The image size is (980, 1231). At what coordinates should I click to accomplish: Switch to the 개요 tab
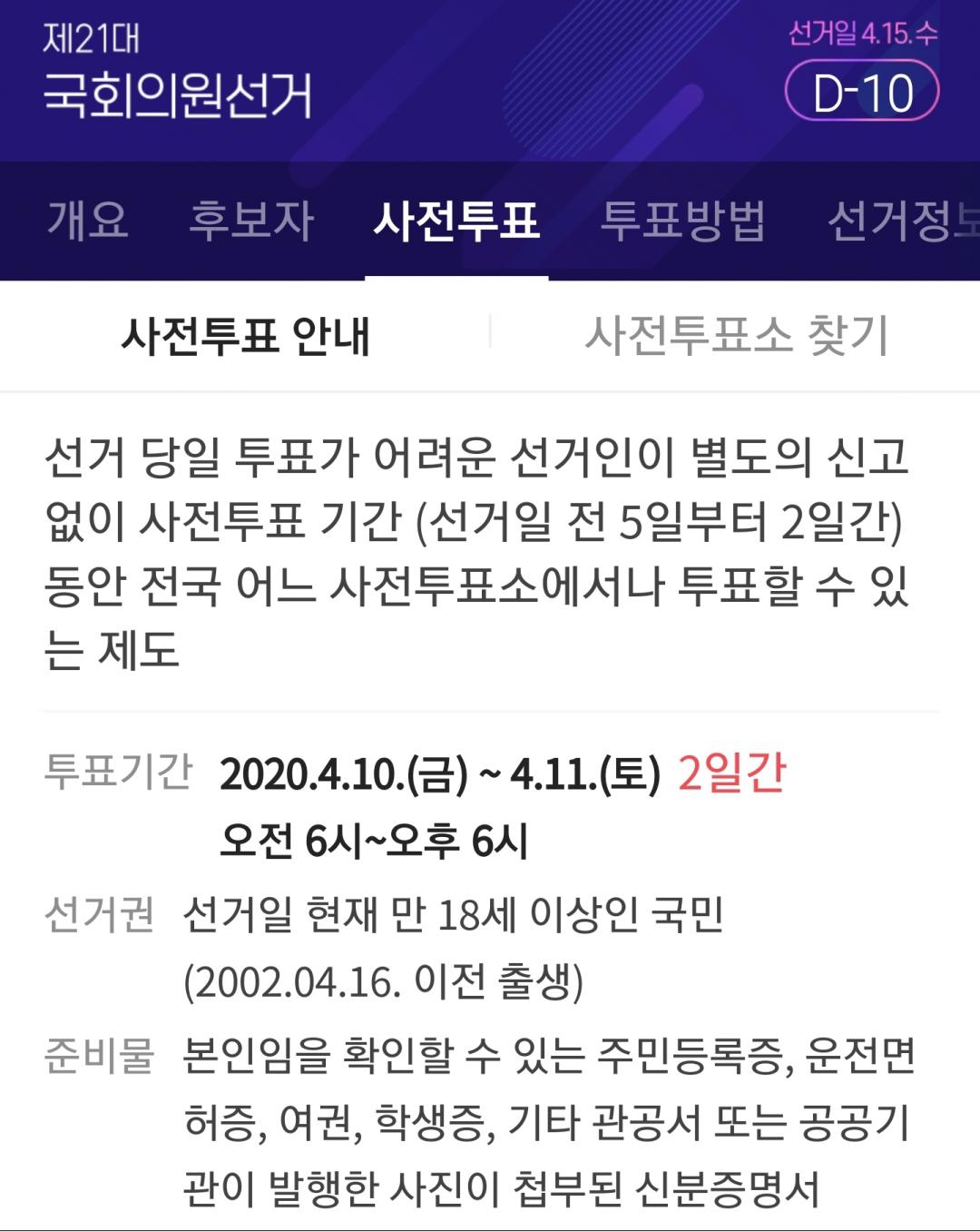coord(88,221)
